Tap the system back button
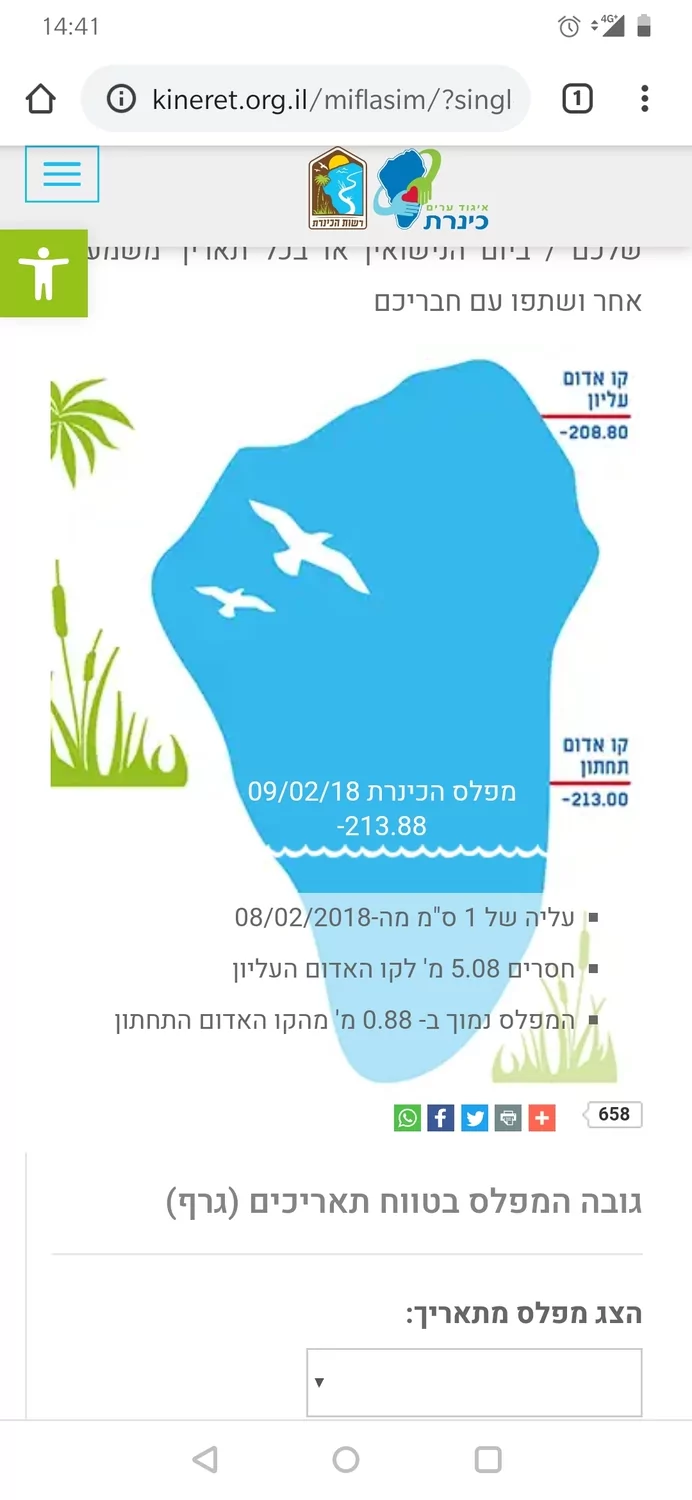The image size is (692, 1500). [205, 1460]
